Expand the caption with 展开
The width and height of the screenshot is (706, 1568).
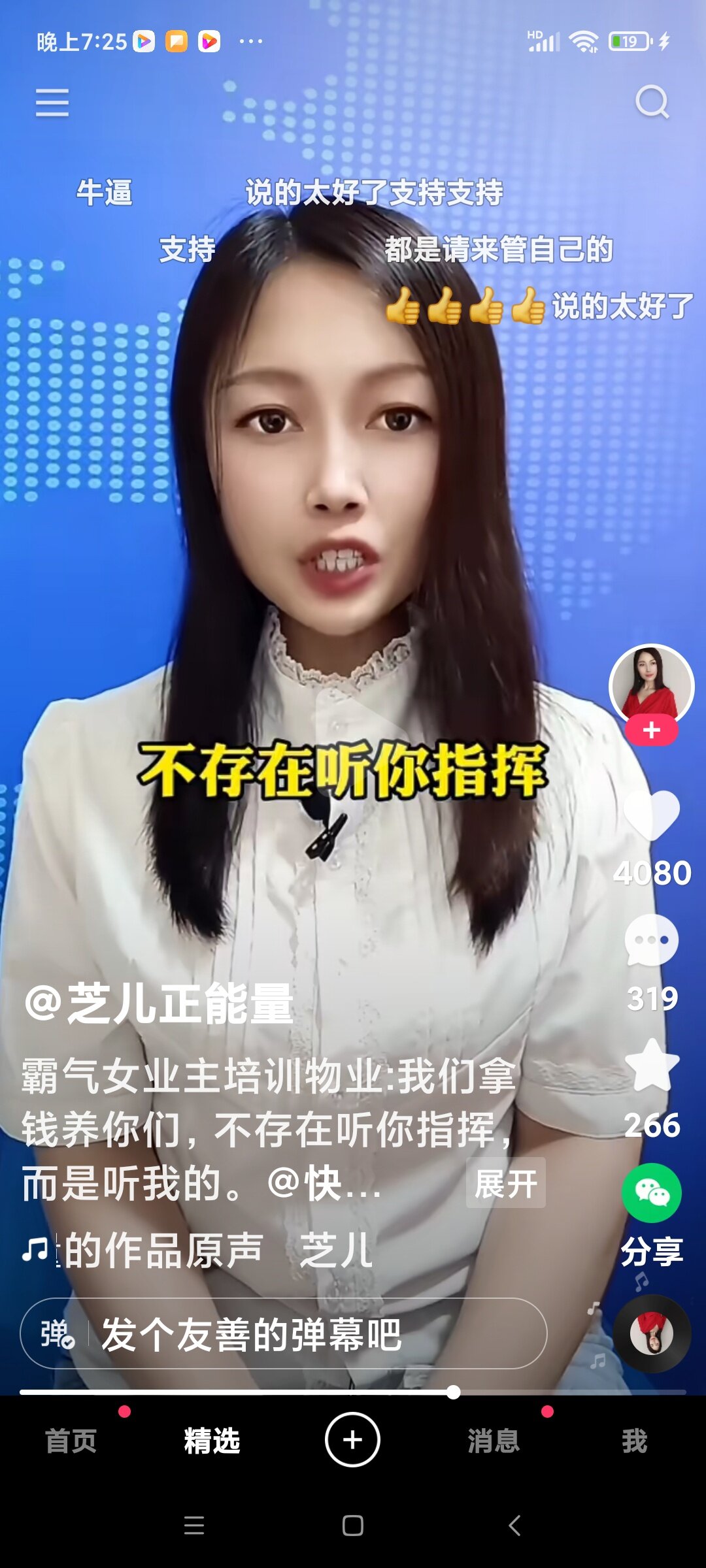tap(505, 1183)
